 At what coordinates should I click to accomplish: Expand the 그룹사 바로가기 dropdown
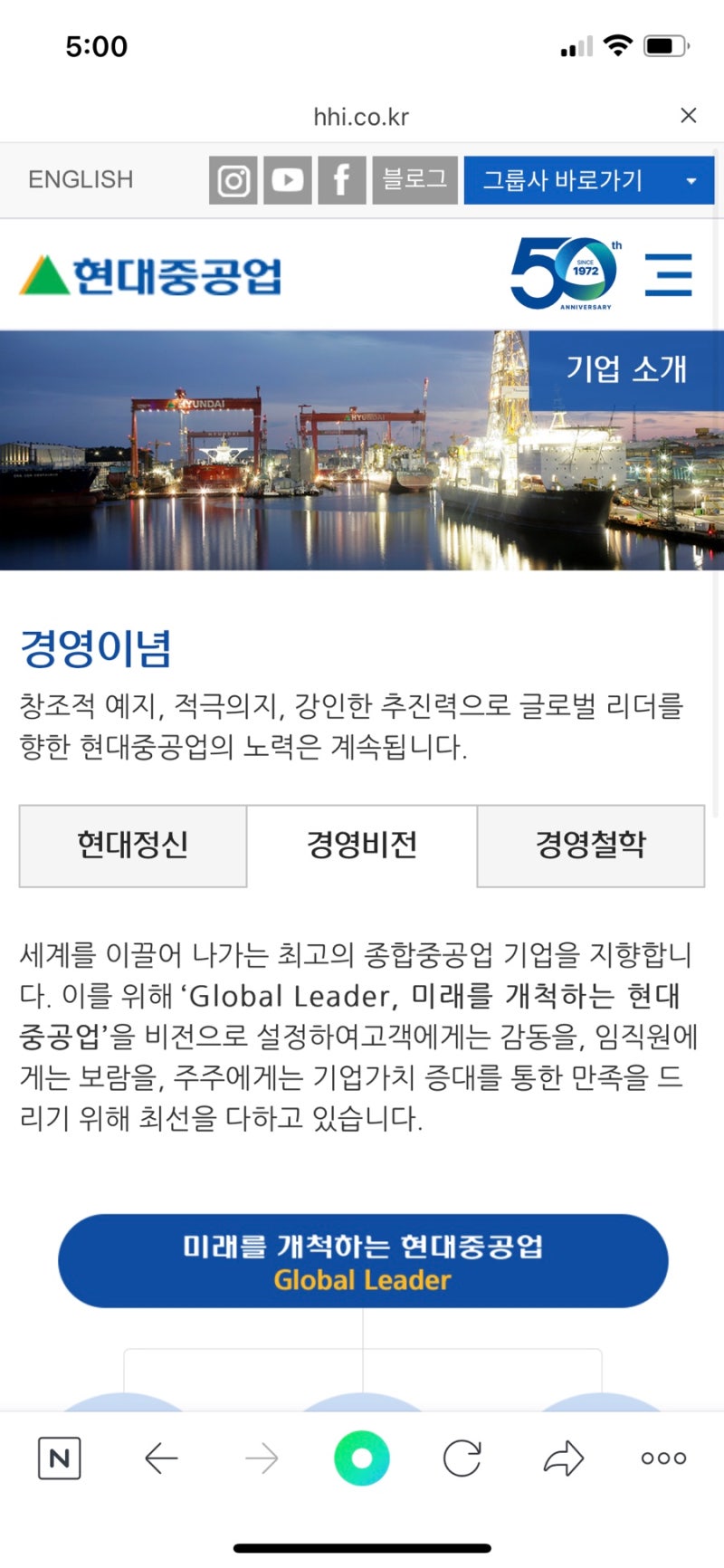click(588, 180)
